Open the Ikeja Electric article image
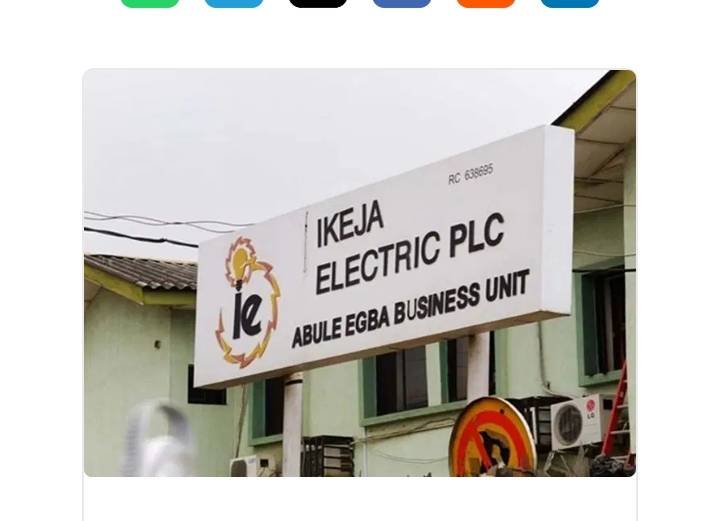 pyautogui.click(x=359, y=272)
